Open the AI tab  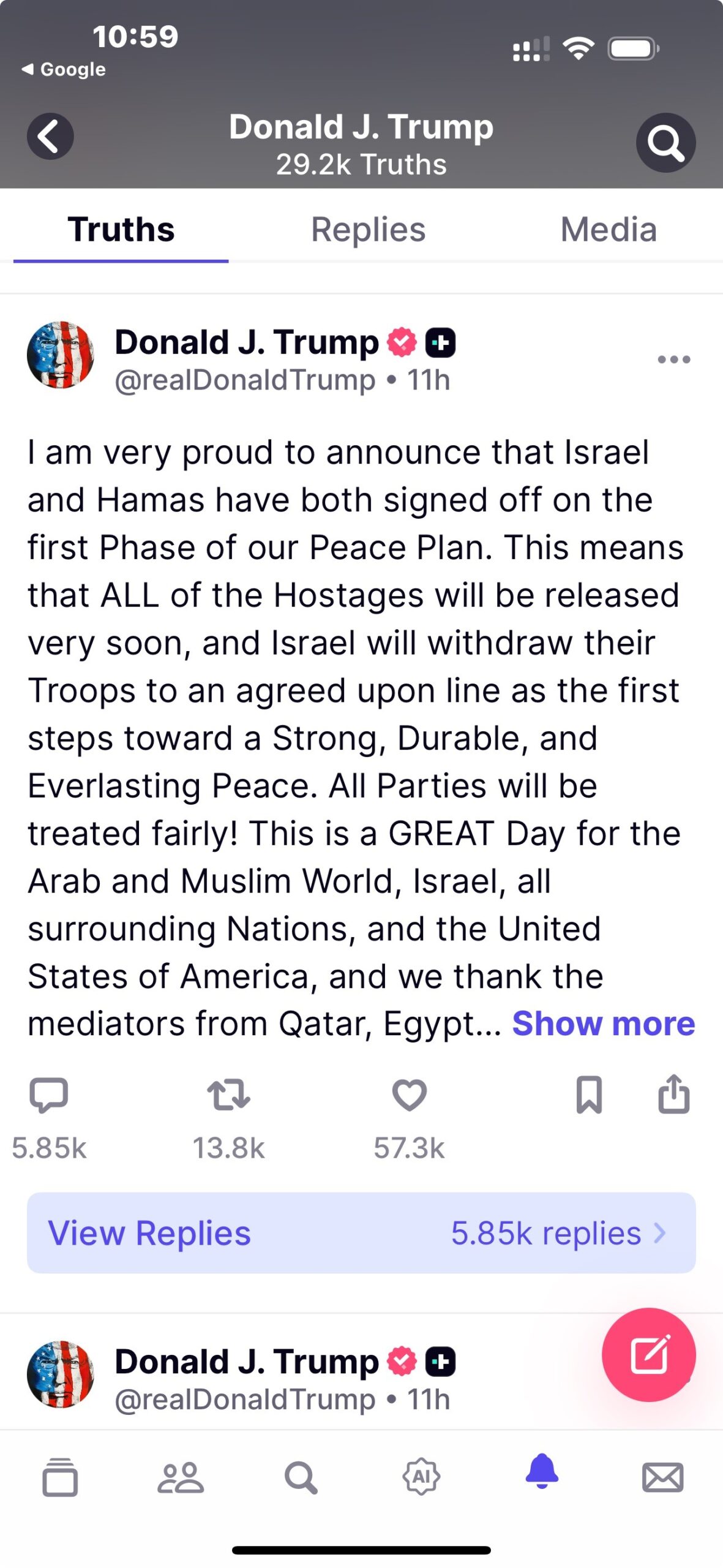[421, 1477]
